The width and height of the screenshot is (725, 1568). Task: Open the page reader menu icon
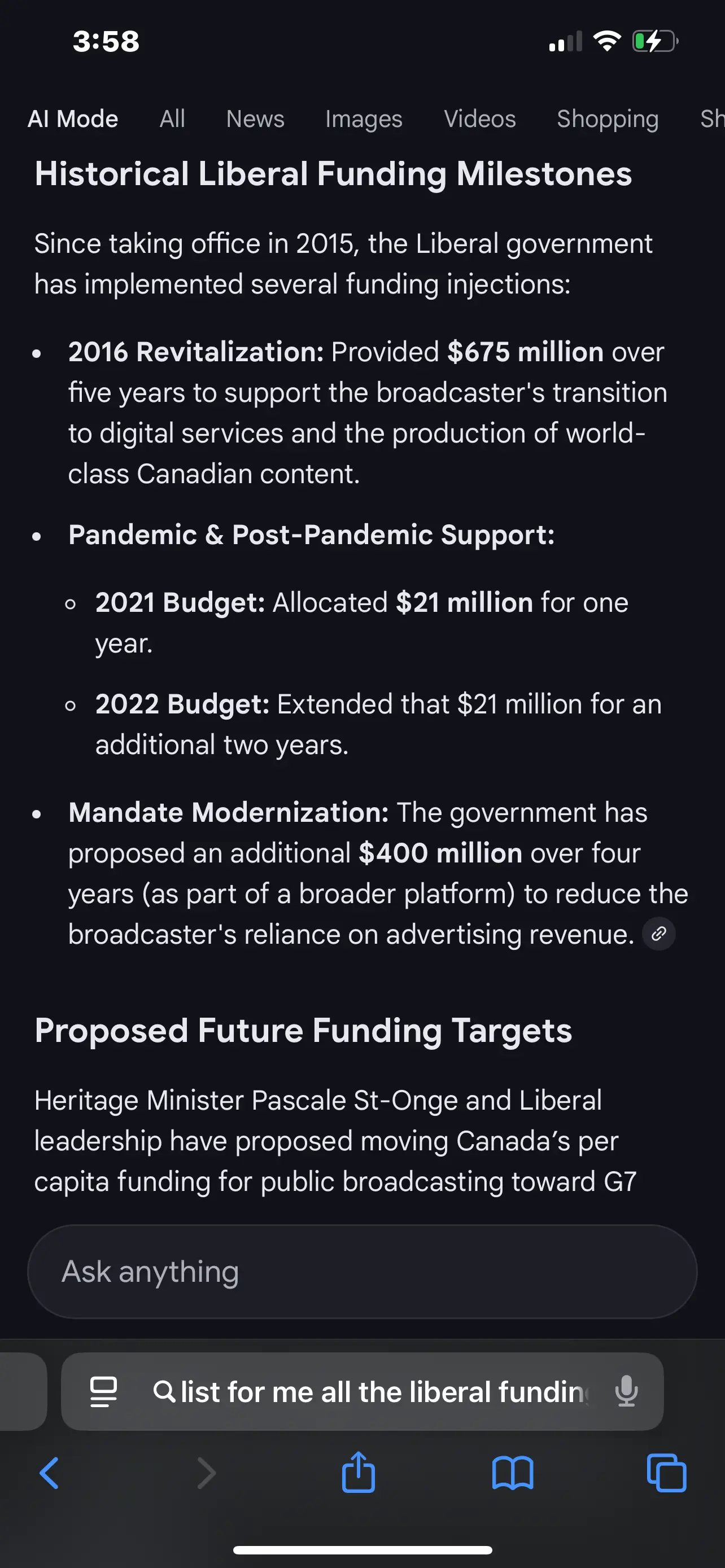click(x=103, y=1391)
